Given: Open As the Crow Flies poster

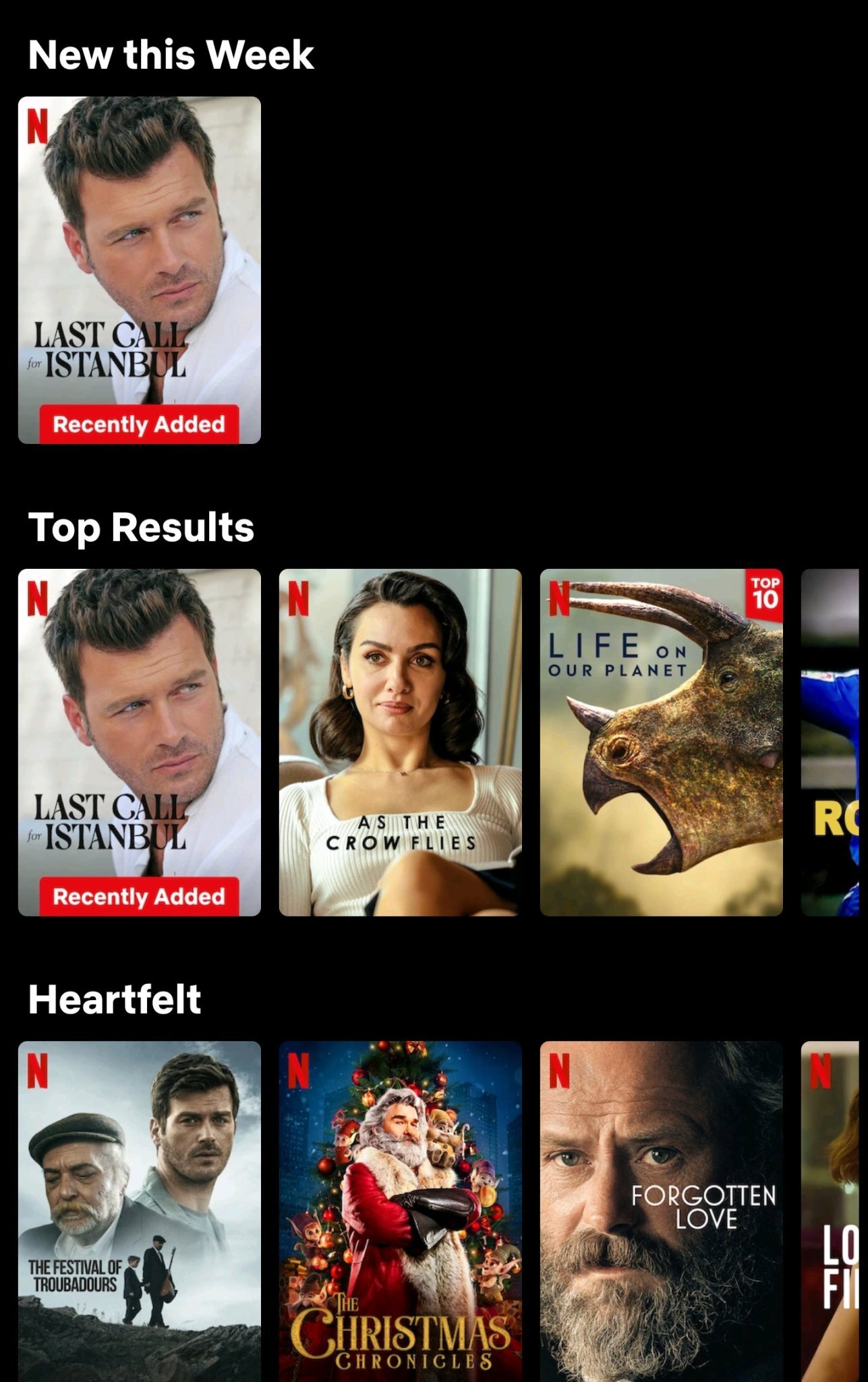Looking at the screenshot, I should pyautogui.click(x=400, y=742).
